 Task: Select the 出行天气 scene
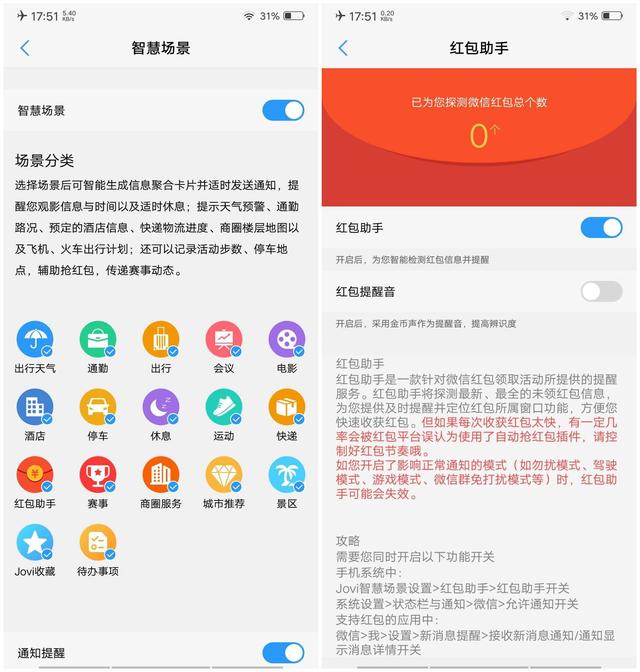coord(35,340)
